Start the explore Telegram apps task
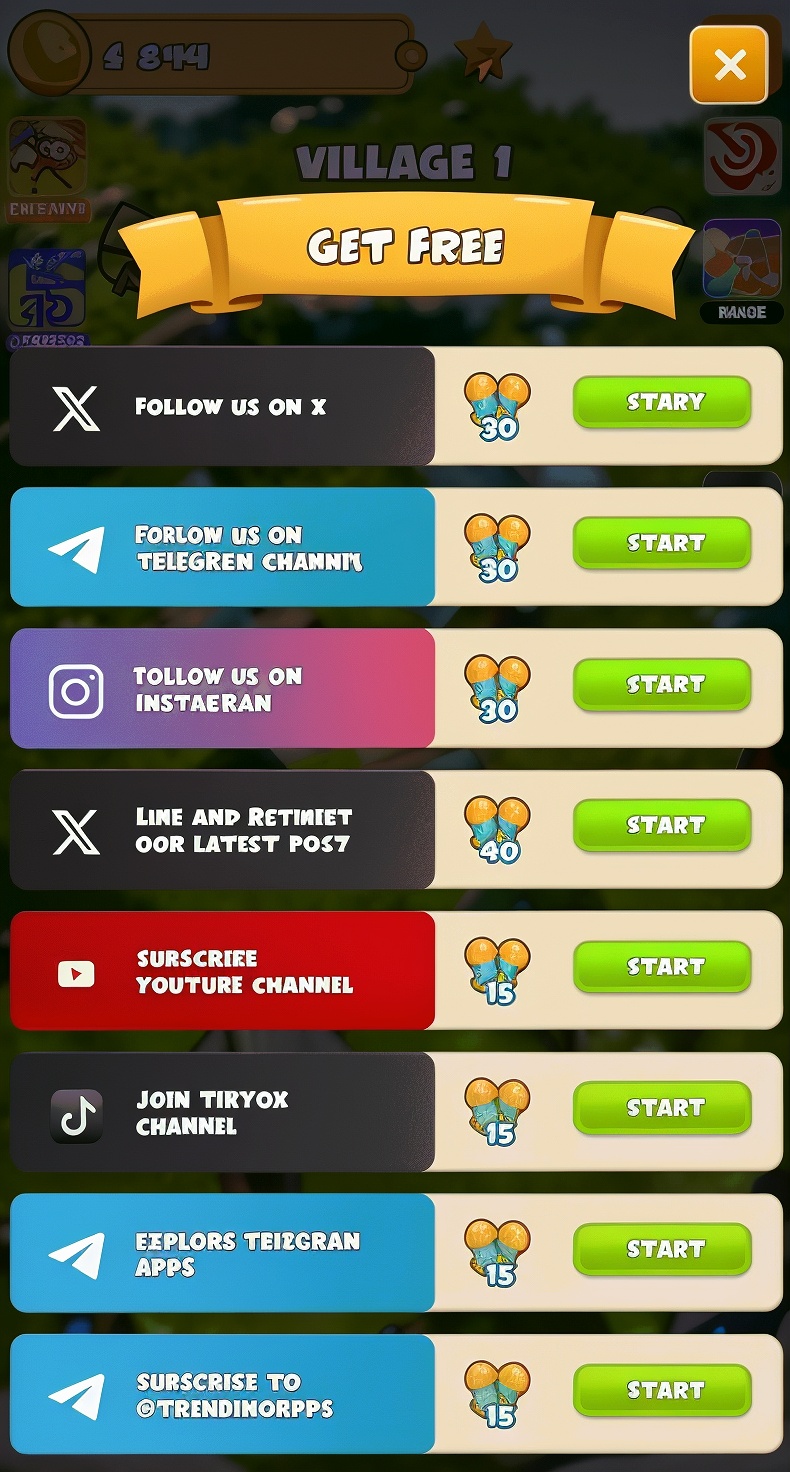The height and width of the screenshot is (1472, 790). click(x=662, y=1248)
